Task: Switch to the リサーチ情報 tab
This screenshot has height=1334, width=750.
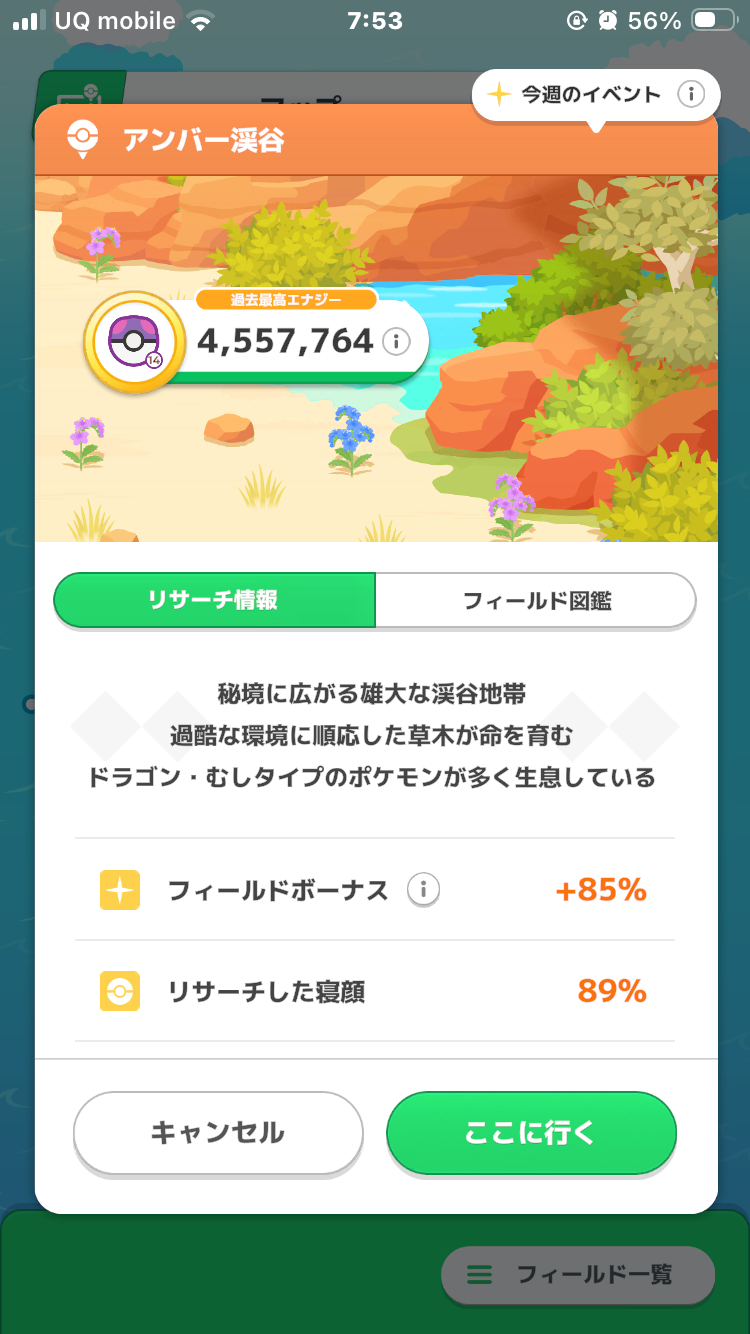Action: tap(214, 600)
